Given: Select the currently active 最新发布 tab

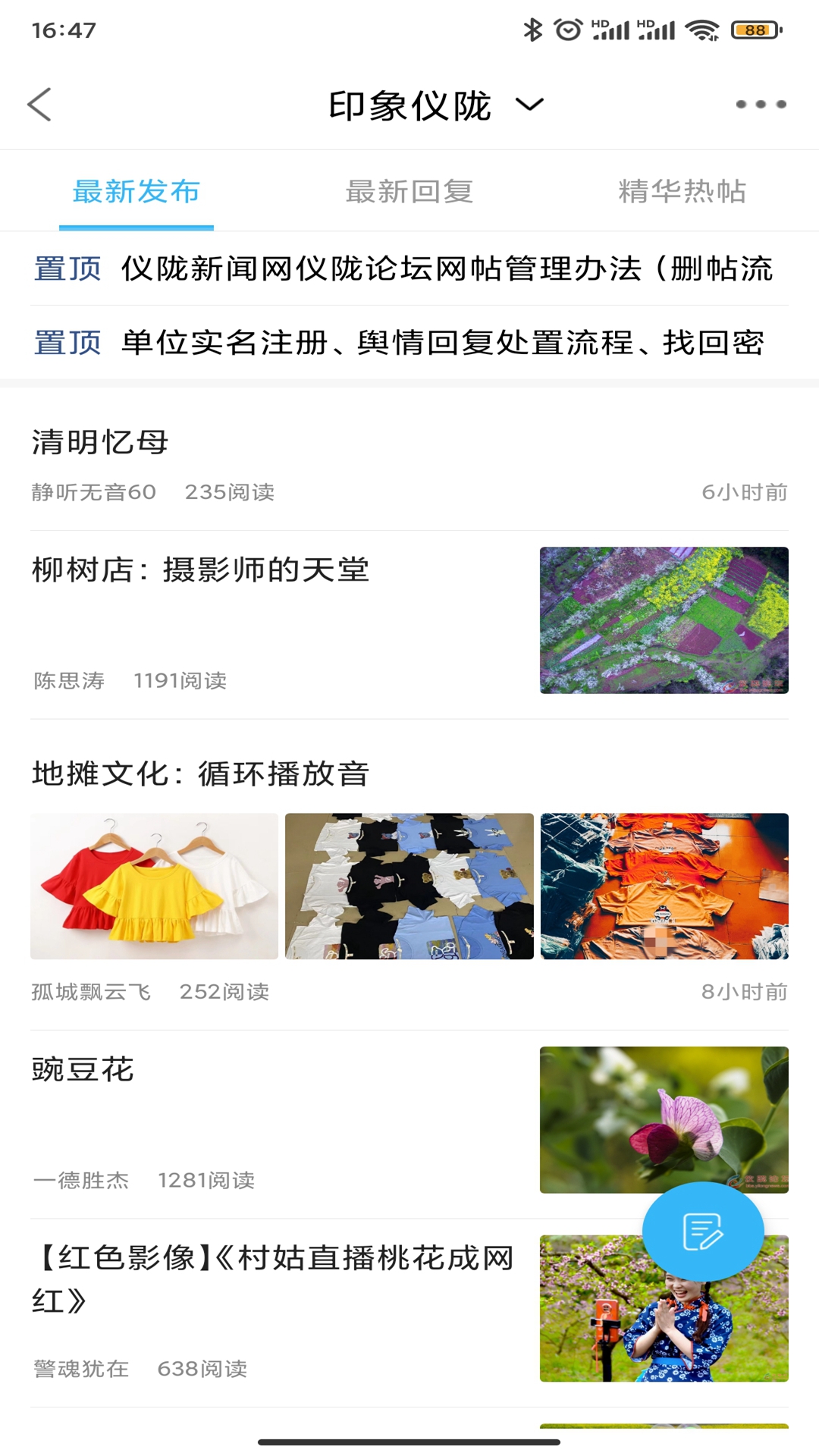Looking at the screenshot, I should (x=136, y=191).
